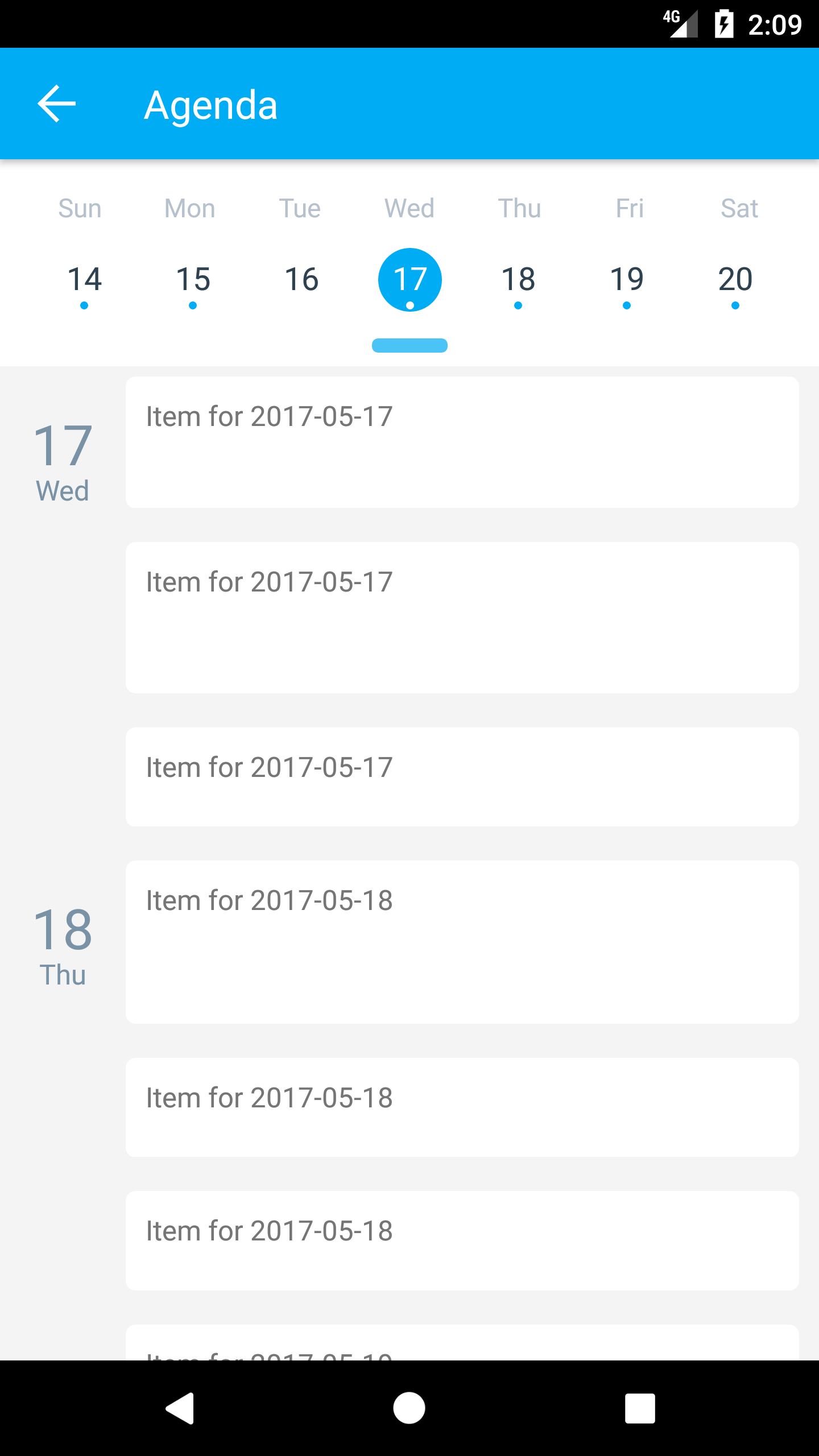Toggle selection of date 18

click(x=518, y=279)
